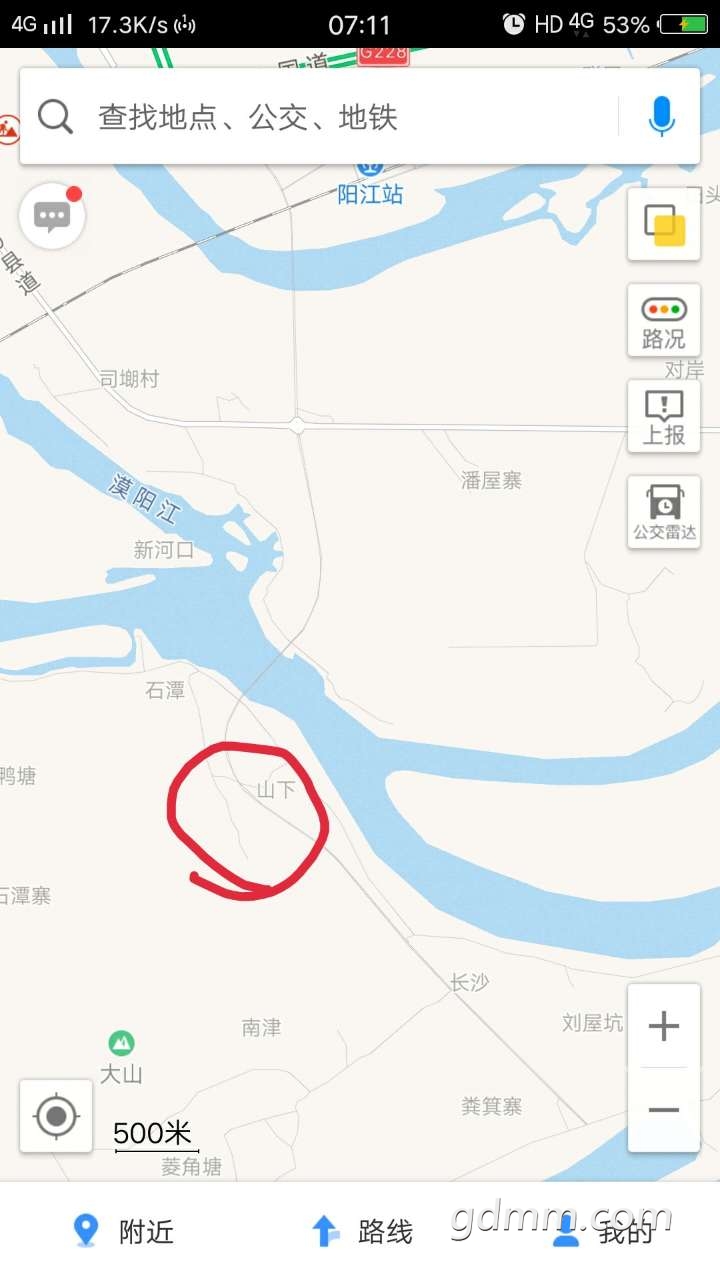Open the 上报 report button
Screen dimensions: 720x1280
[663, 416]
